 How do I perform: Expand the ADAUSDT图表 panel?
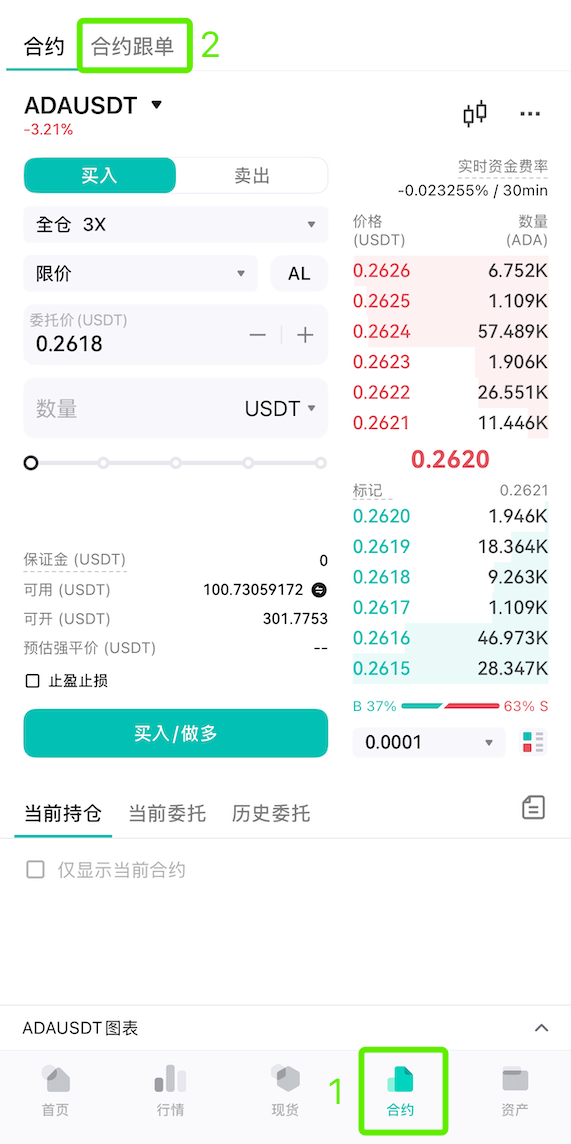[285, 1028]
